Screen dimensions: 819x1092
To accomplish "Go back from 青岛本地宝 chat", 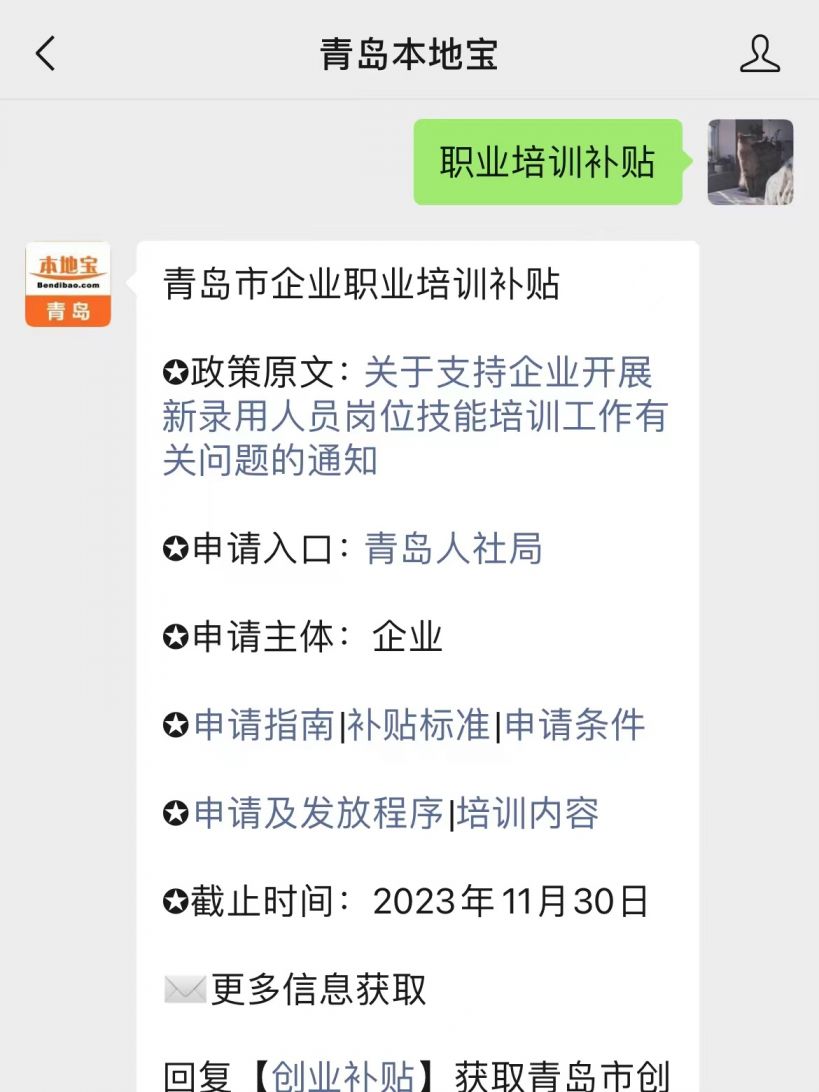I will (45, 53).
